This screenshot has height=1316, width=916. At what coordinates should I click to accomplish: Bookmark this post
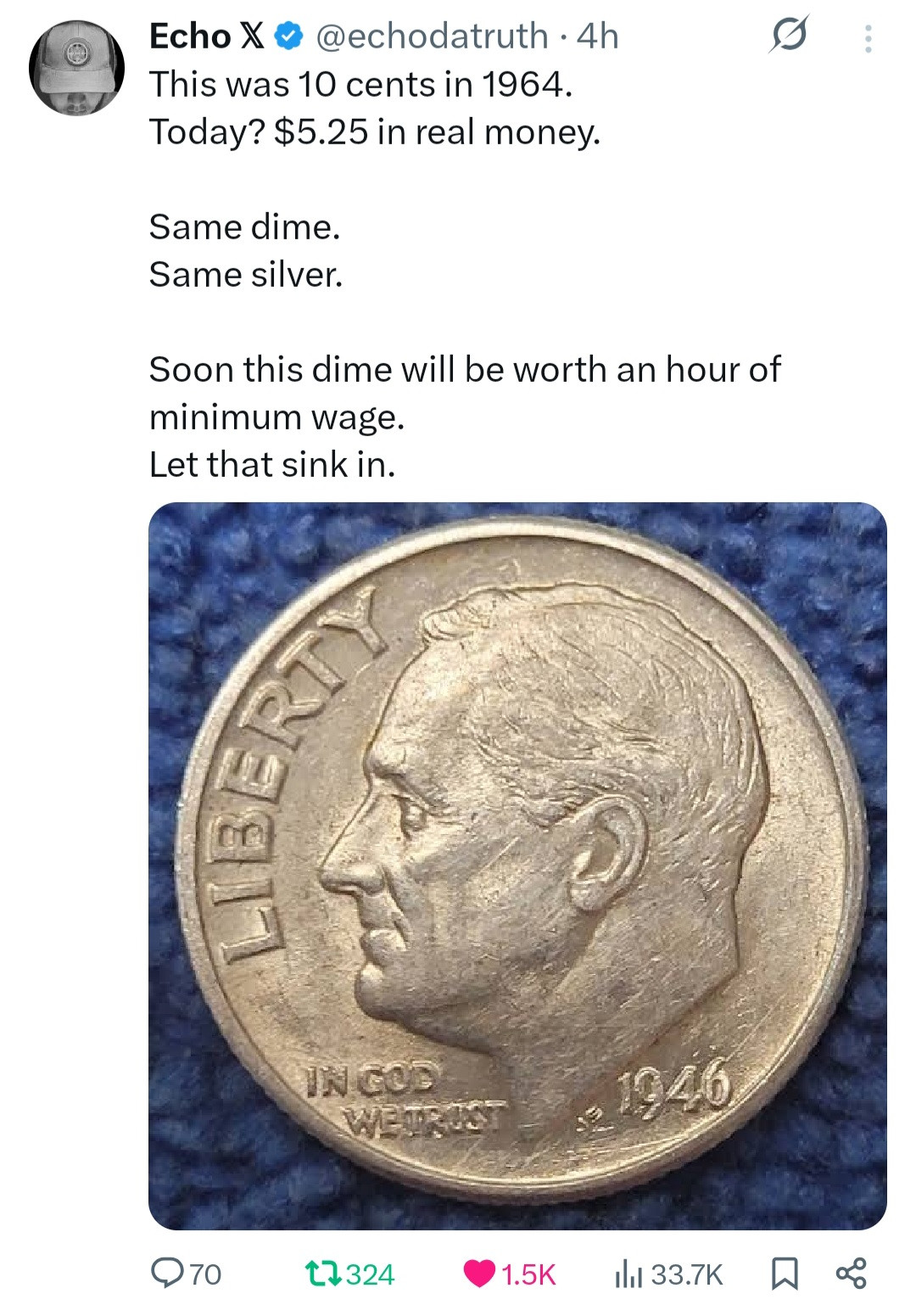pos(785,1274)
